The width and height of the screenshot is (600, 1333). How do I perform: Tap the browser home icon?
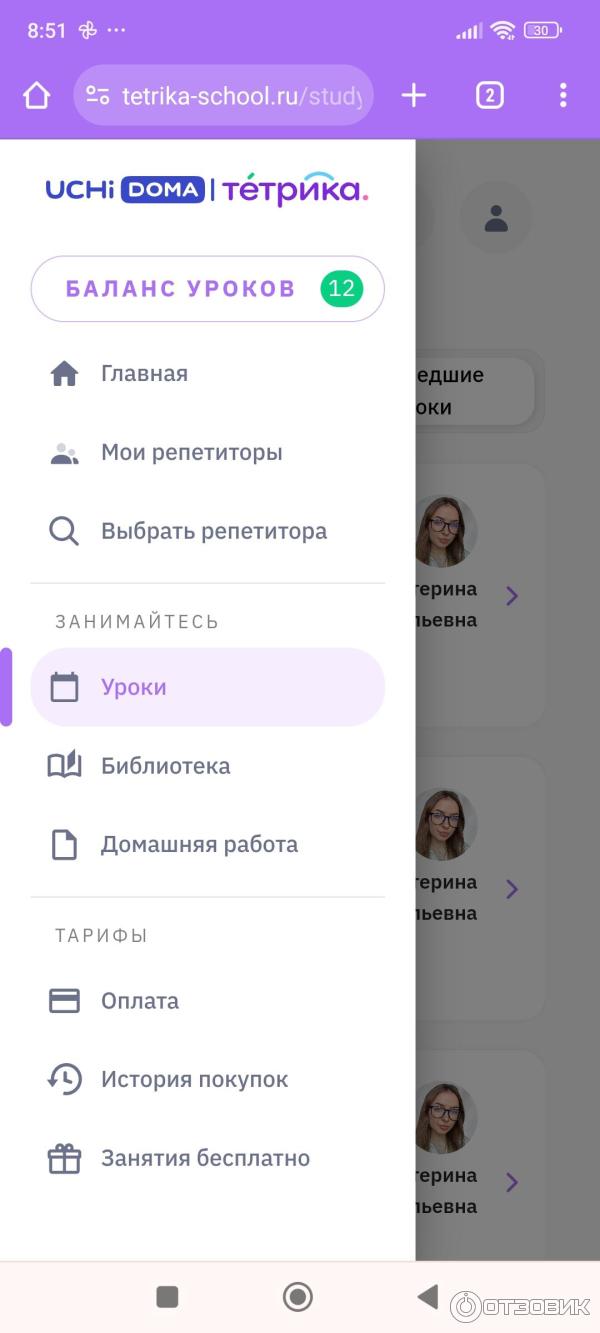pyautogui.click(x=36, y=96)
